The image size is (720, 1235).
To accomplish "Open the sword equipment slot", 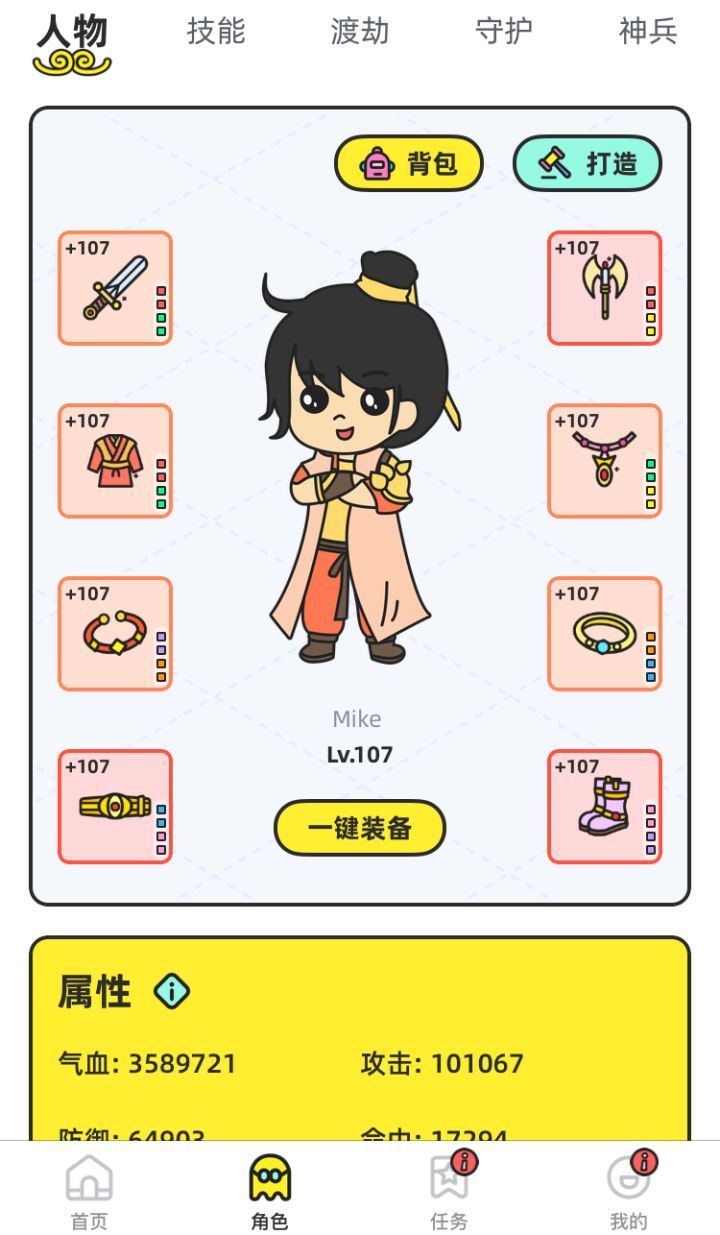I will (113, 289).
